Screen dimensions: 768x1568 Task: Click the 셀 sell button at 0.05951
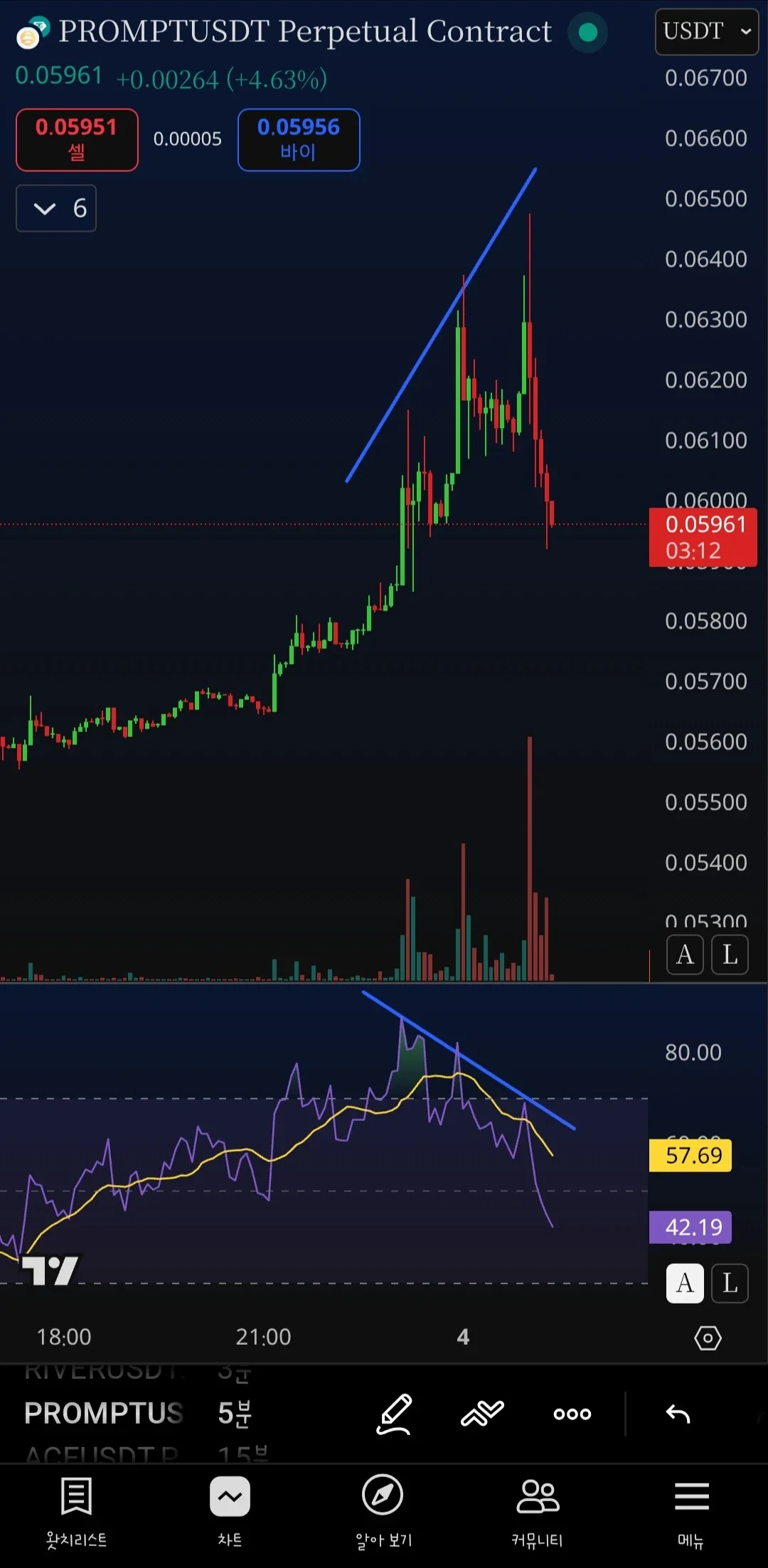point(77,139)
